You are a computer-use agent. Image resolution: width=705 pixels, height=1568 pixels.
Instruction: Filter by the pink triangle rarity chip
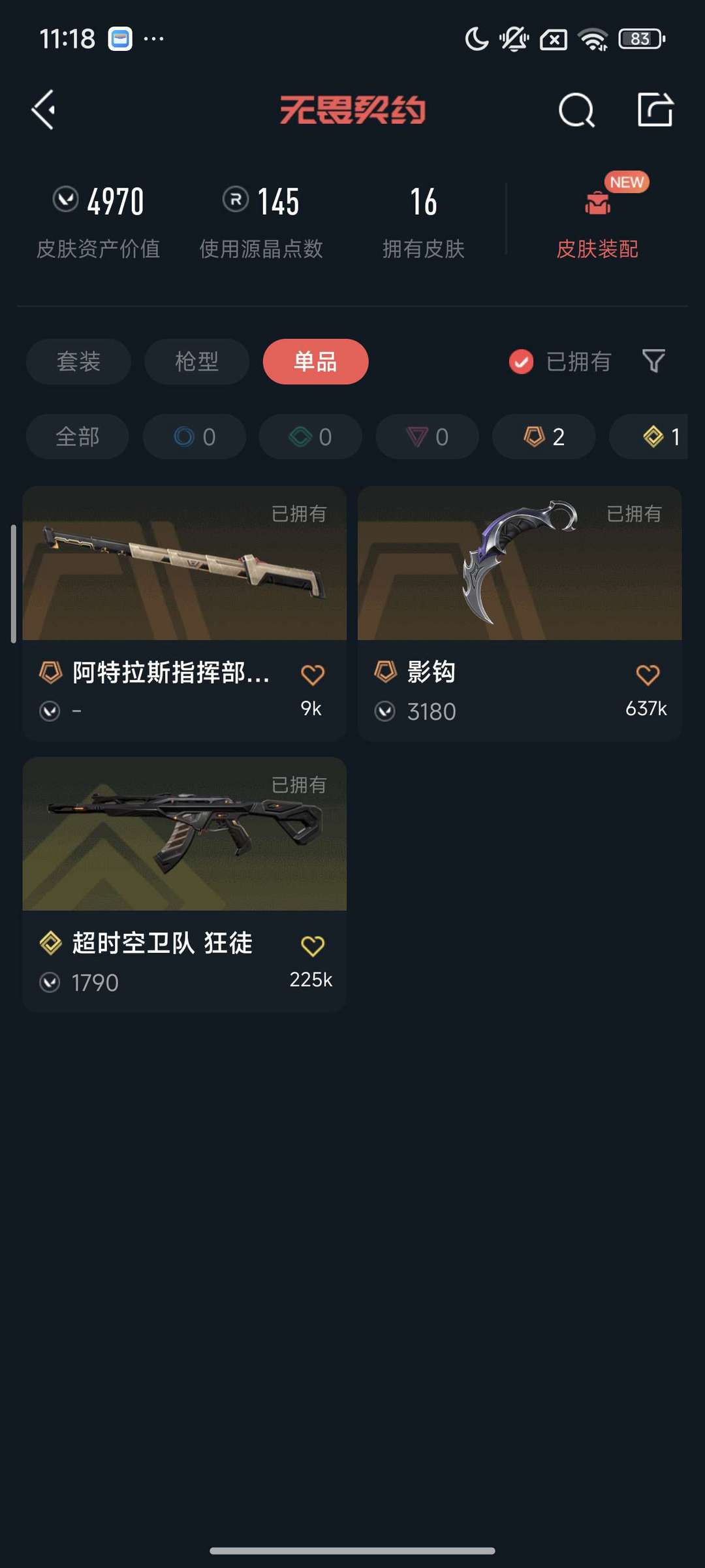click(427, 436)
